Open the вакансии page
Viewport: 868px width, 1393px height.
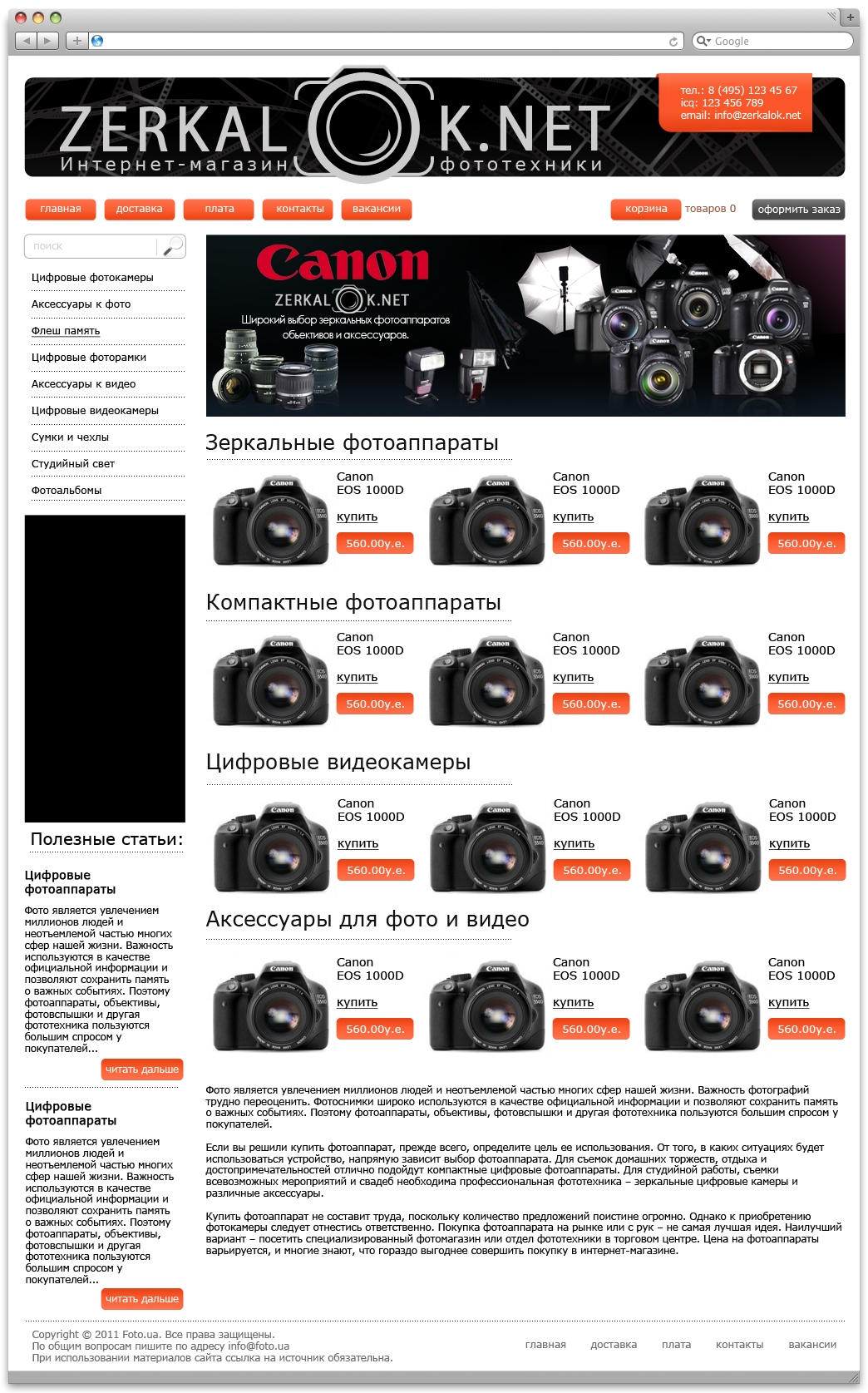pos(377,210)
